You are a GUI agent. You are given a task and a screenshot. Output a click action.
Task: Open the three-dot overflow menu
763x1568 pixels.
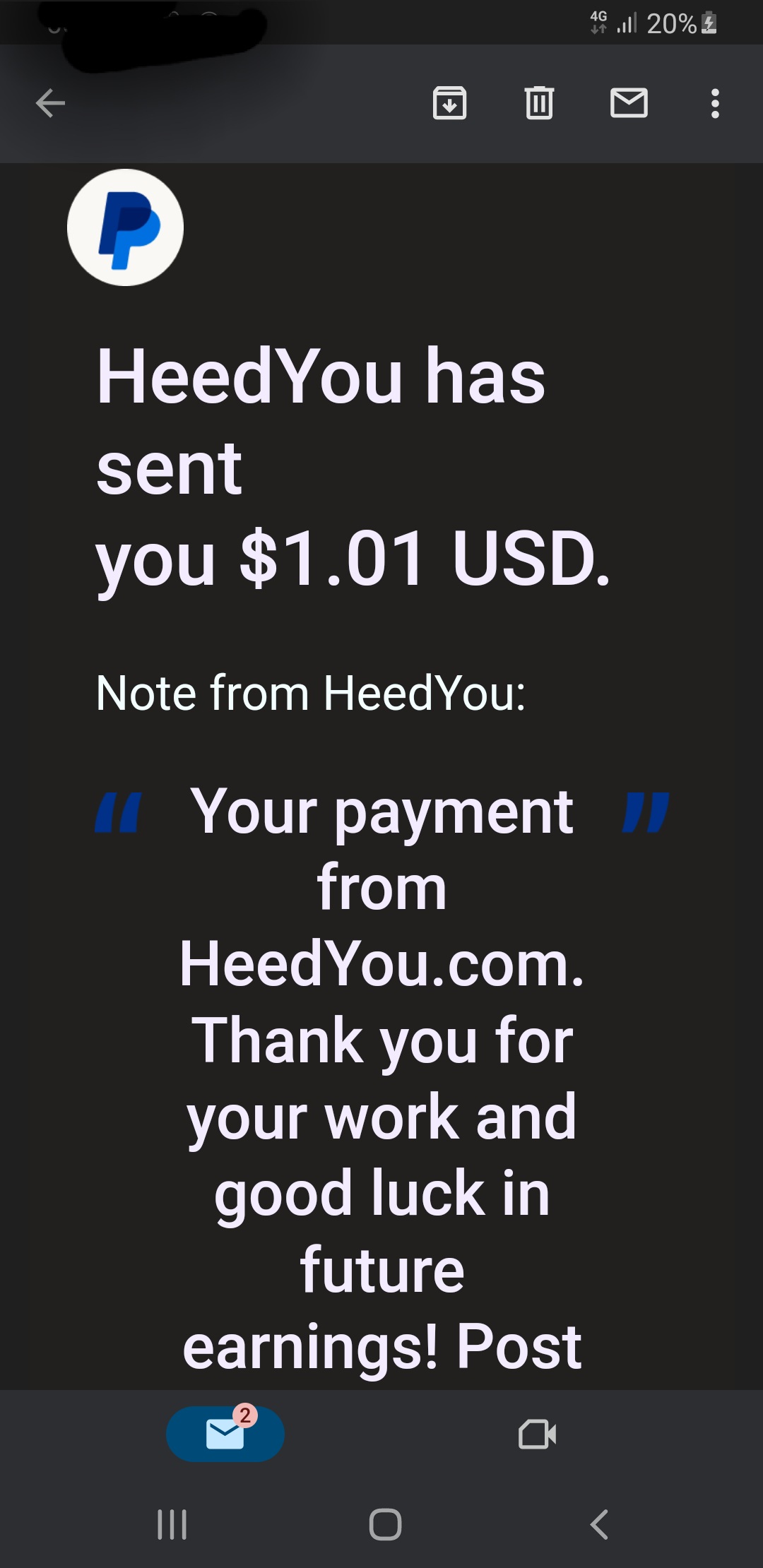point(715,103)
